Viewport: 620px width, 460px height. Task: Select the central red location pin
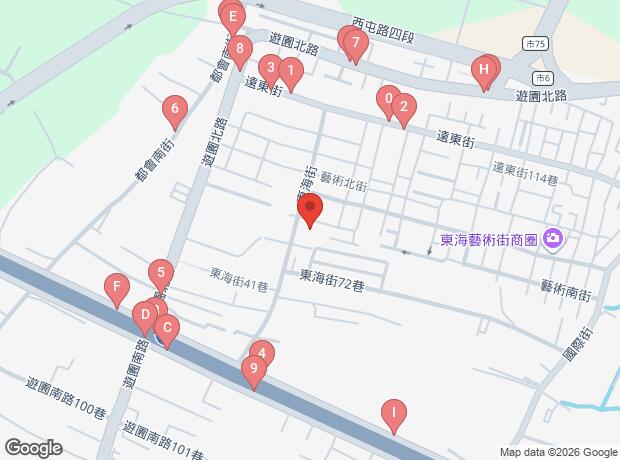[310, 207]
